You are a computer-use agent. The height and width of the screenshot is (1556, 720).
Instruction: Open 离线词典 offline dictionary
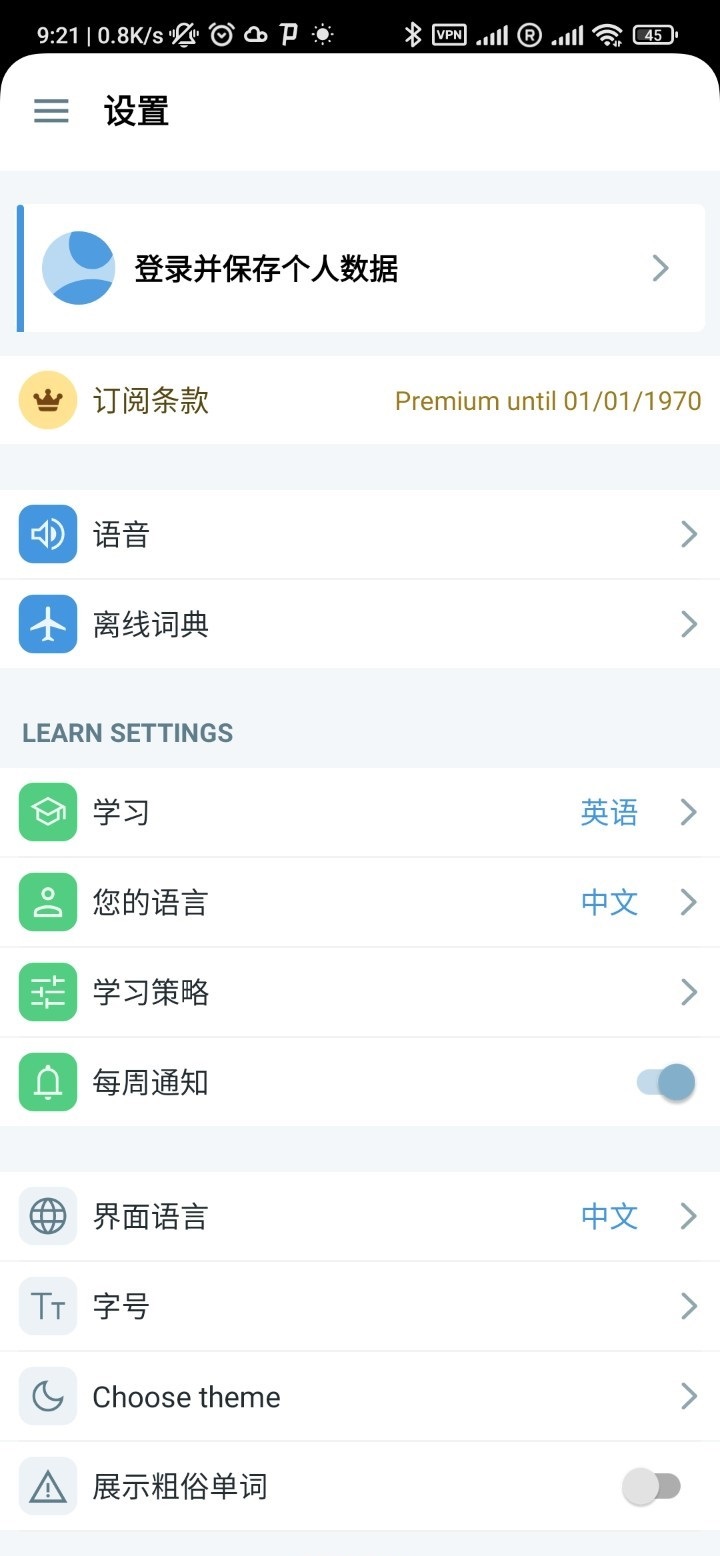tap(360, 625)
